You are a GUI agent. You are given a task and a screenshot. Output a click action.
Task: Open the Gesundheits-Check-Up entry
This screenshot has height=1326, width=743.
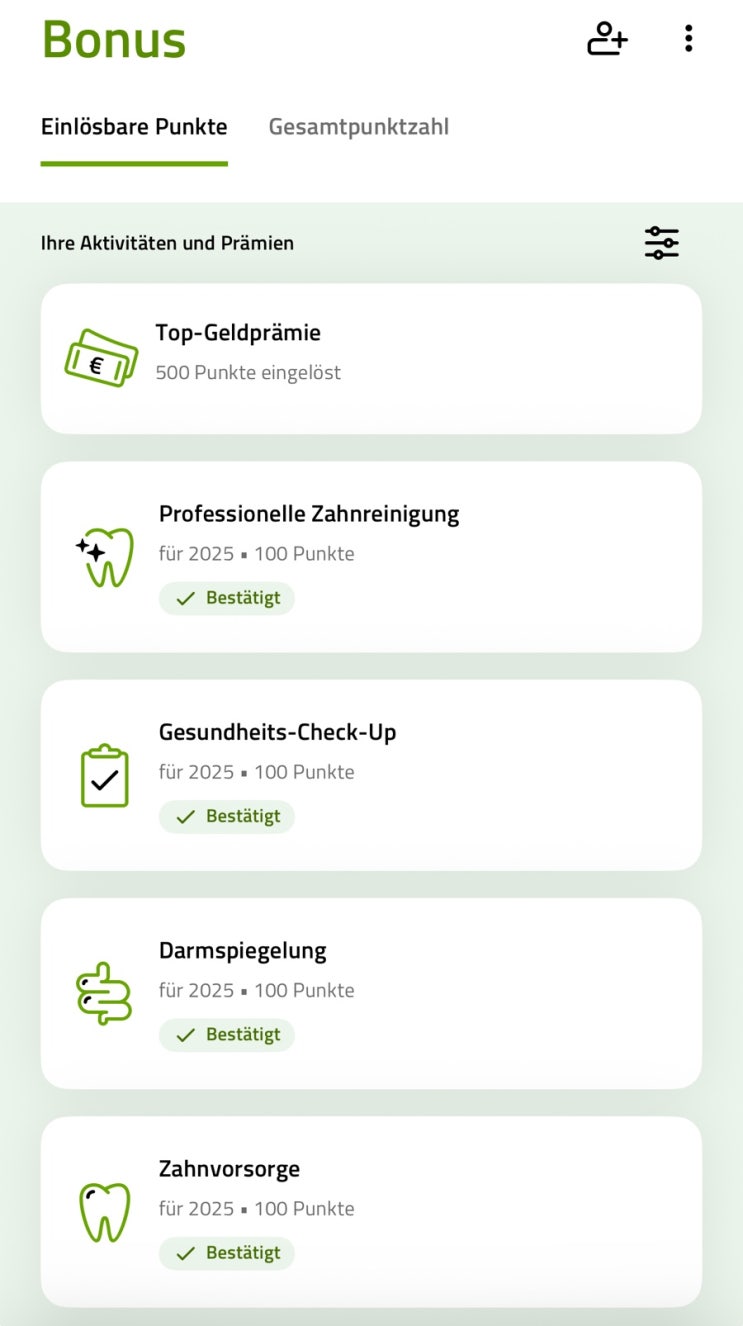coord(371,775)
